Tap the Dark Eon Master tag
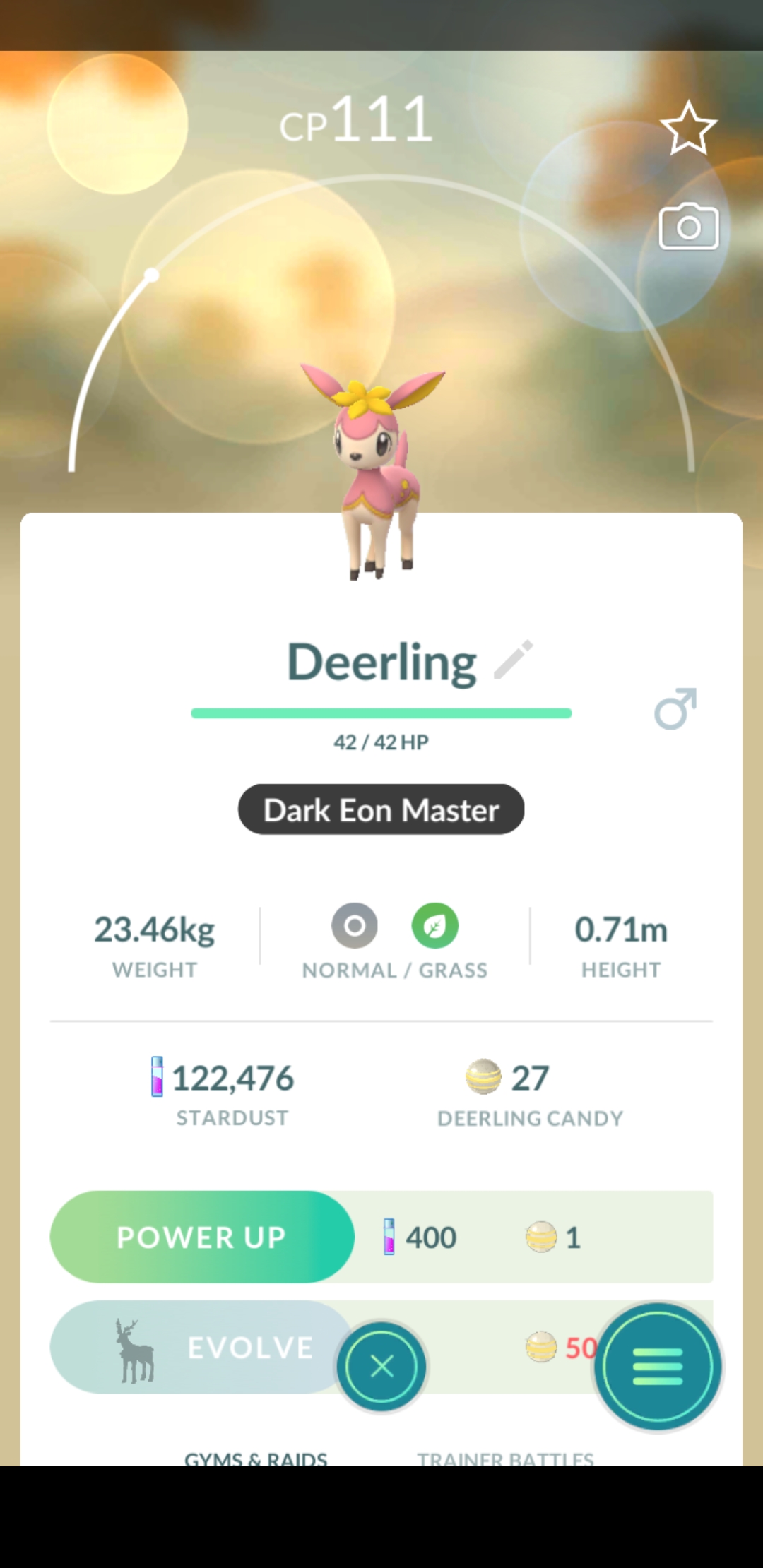This screenshot has height=1568, width=763. pyautogui.click(x=381, y=809)
